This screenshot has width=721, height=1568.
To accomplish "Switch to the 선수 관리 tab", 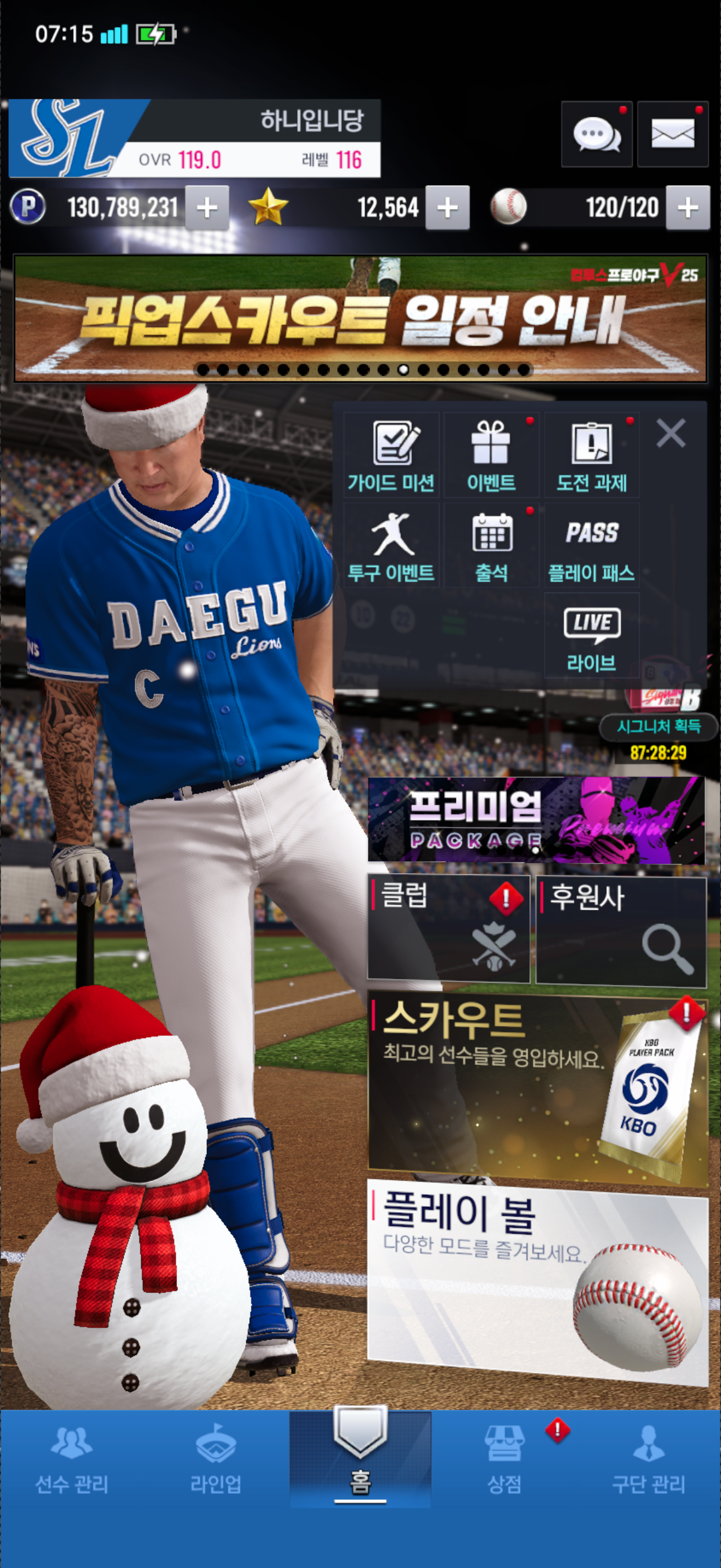I will tap(72, 1461).
